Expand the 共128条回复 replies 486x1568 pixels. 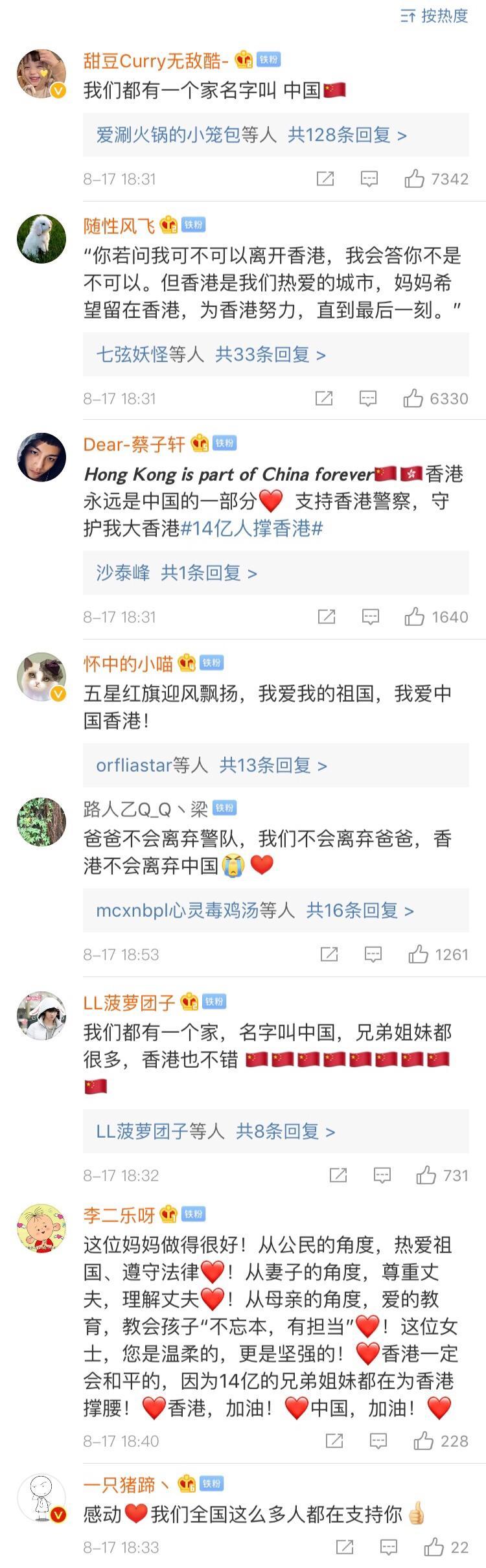click(x=347, y=135)
